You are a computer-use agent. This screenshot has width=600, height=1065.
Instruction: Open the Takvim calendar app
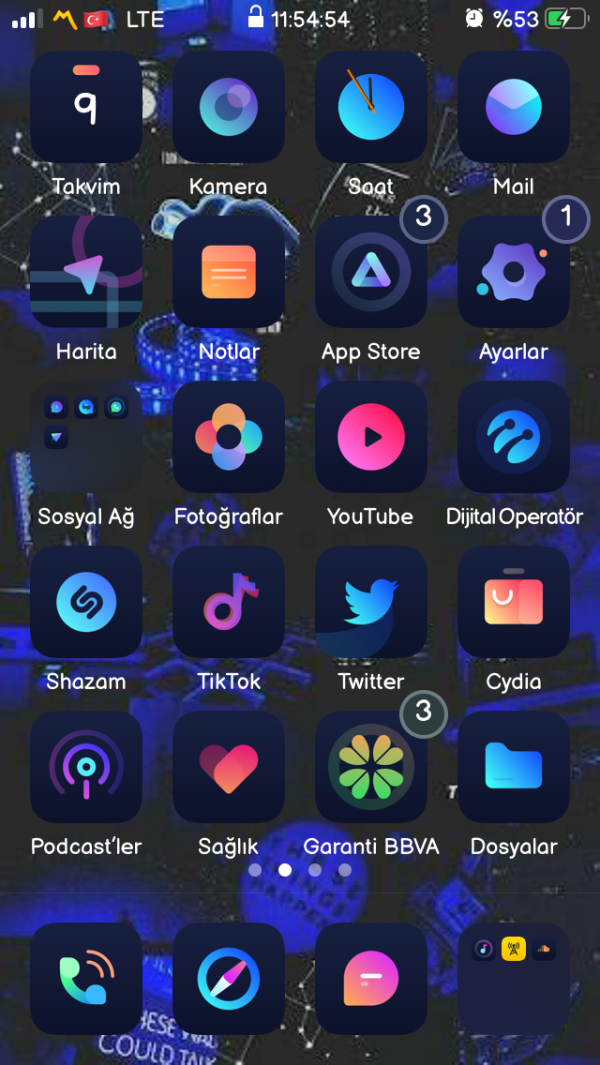[x=86, y=107]
